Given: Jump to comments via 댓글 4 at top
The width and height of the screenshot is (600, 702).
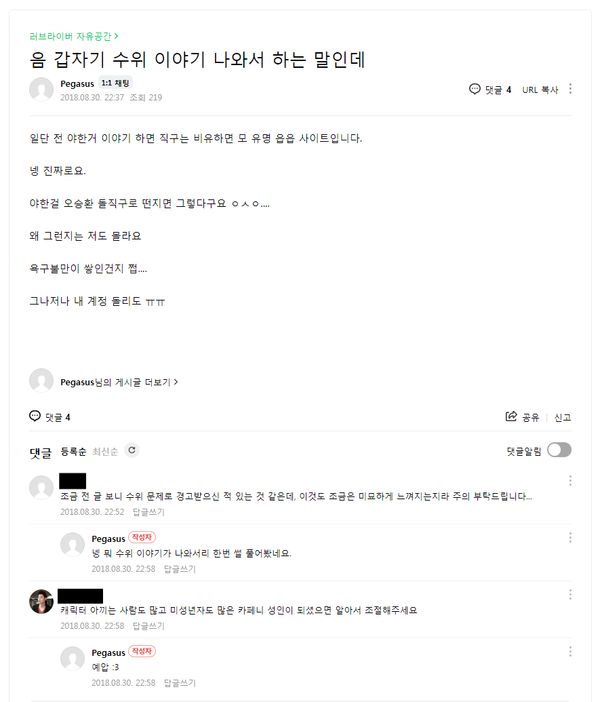Looking at the screenshot, I should coord(490,89).
